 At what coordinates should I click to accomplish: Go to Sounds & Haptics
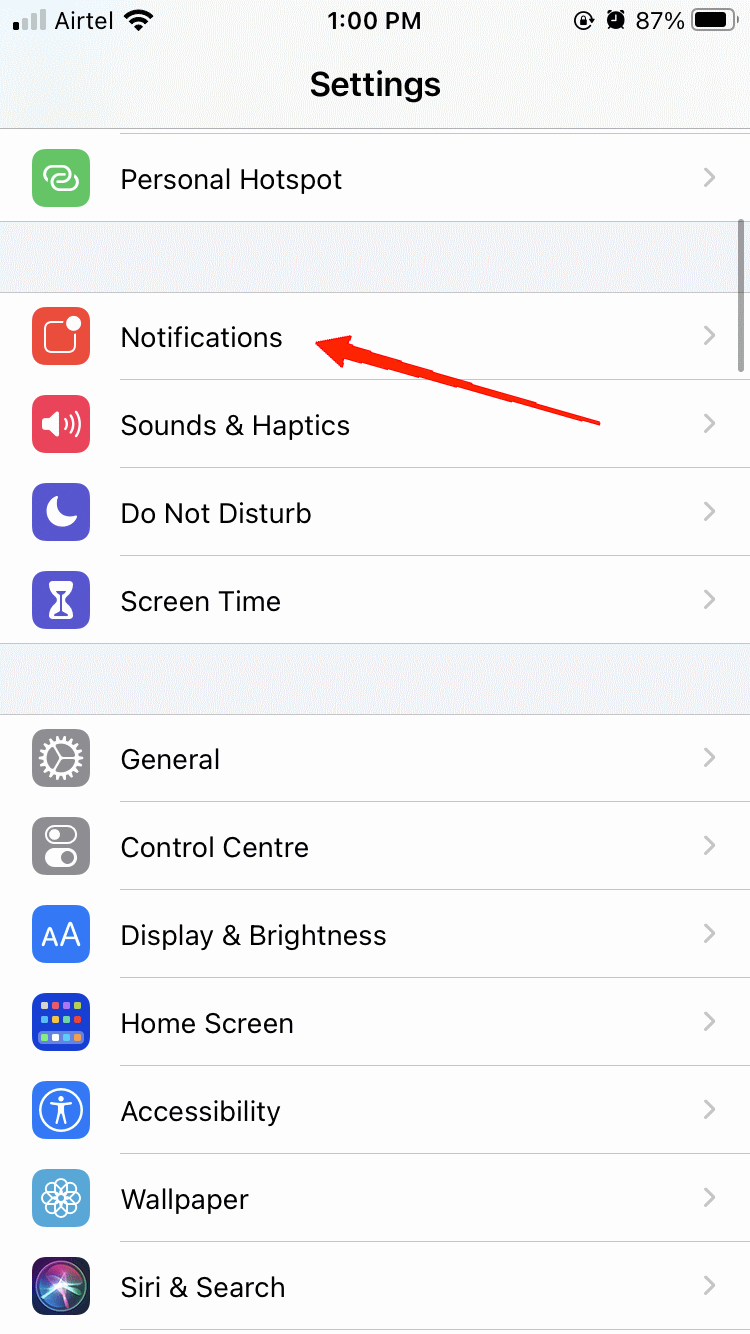[375, 424]
